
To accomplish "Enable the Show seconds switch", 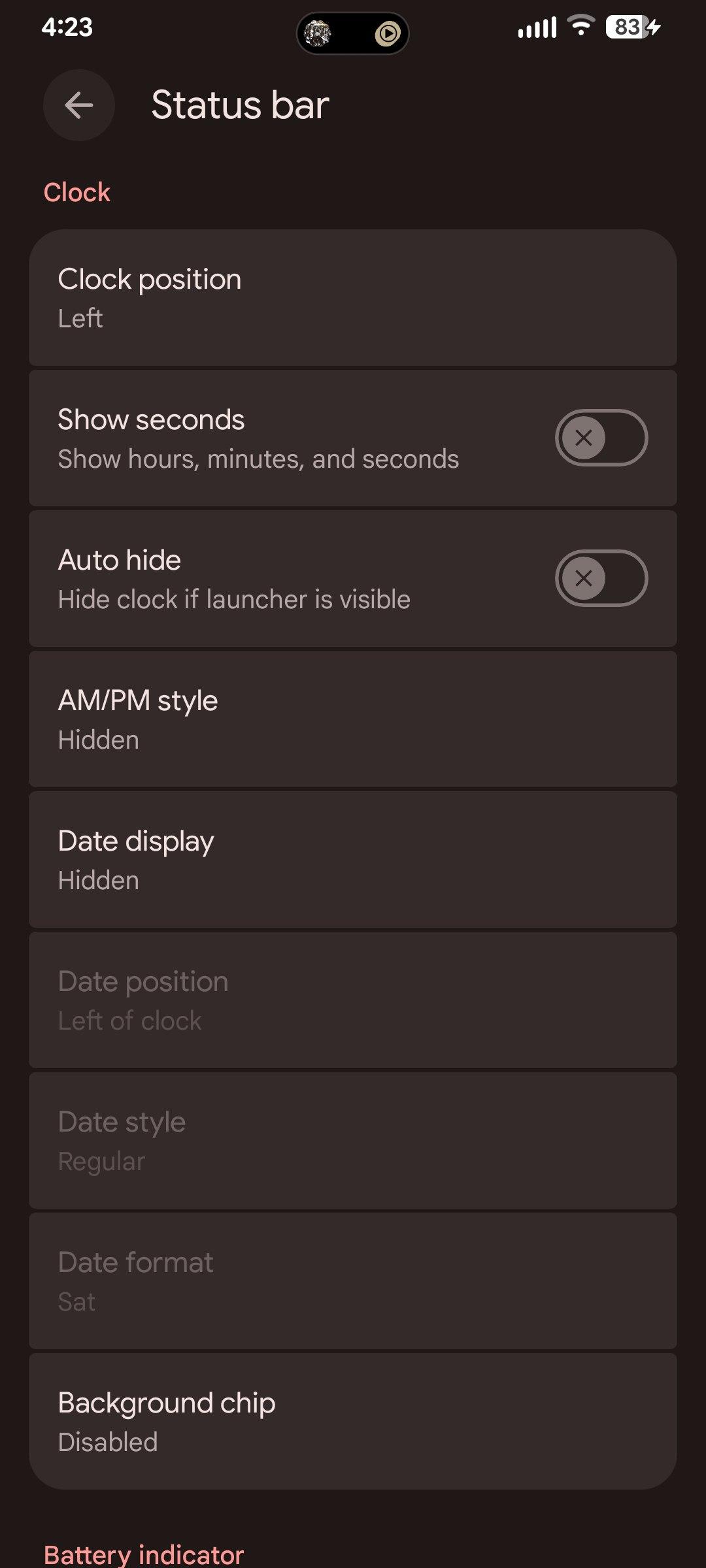I will point(601,438).
